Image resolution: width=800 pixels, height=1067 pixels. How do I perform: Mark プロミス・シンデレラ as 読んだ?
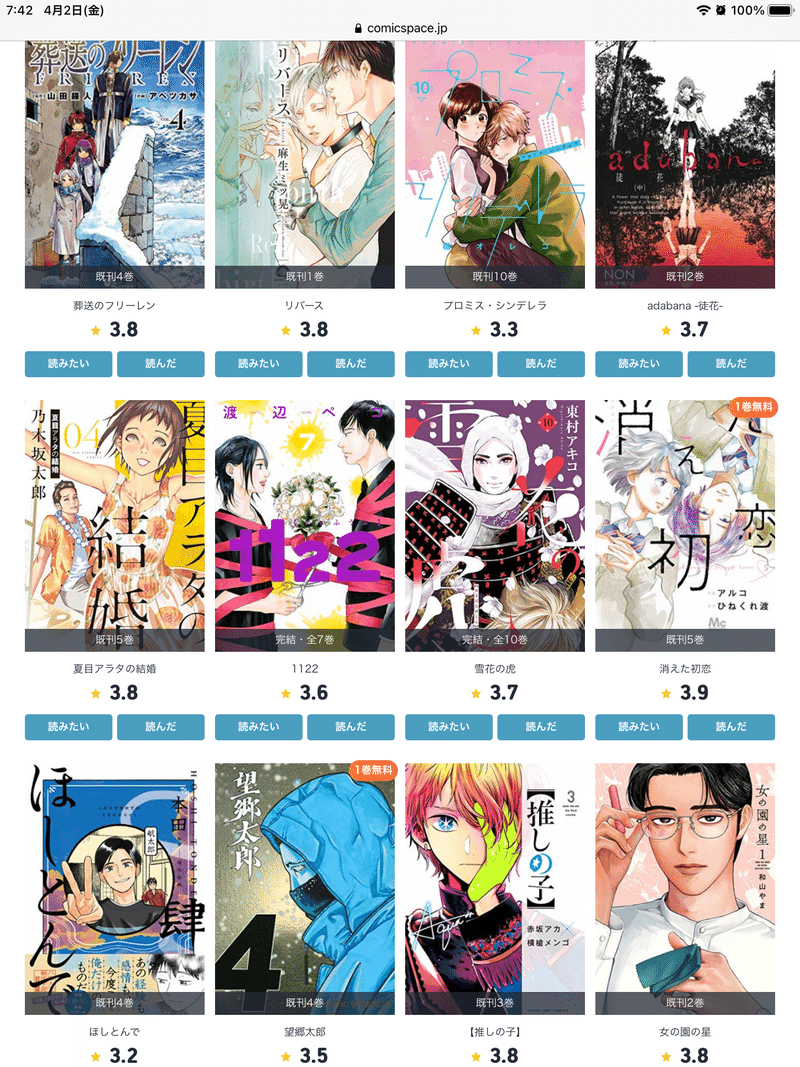coord(540,364)
